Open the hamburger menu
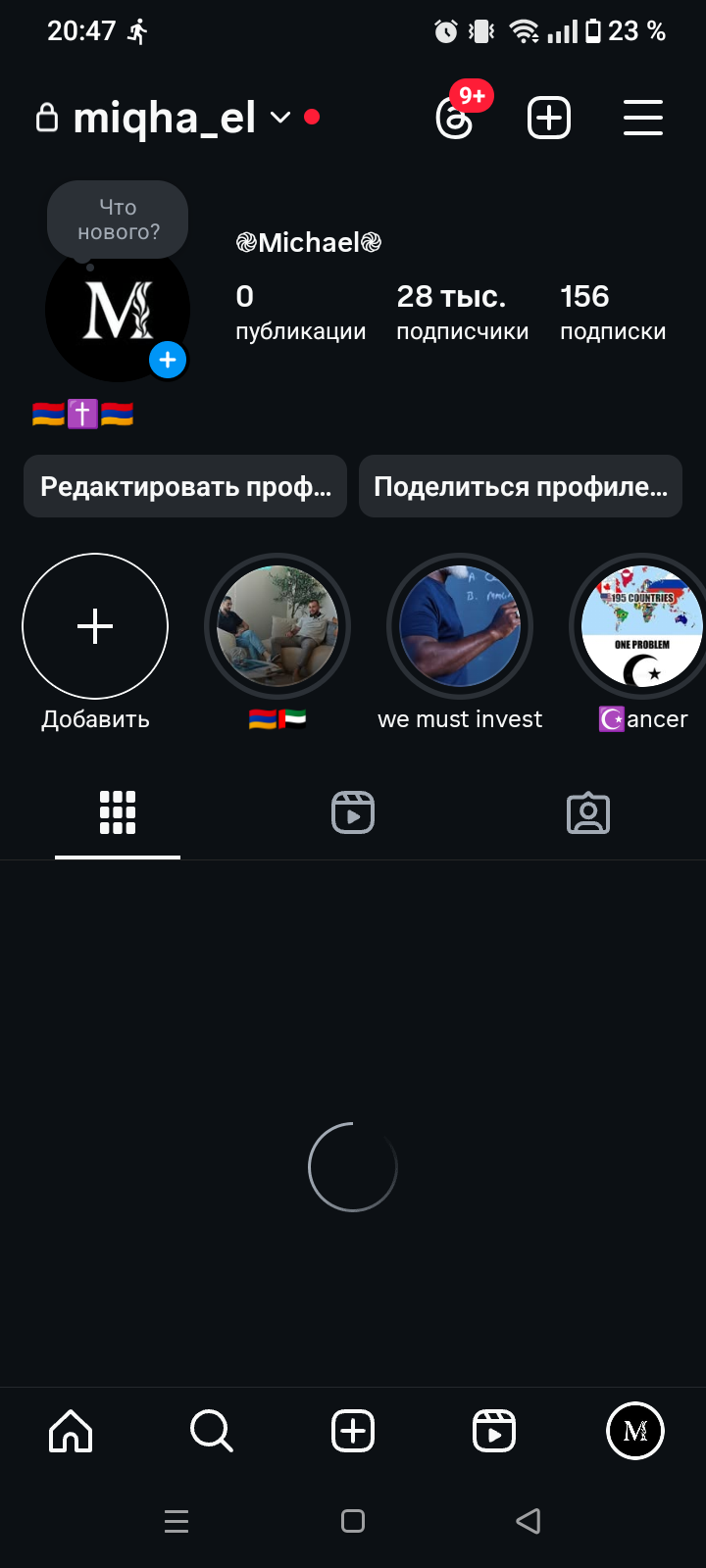This screenshot has width=706, height=1568. [642, 118]
